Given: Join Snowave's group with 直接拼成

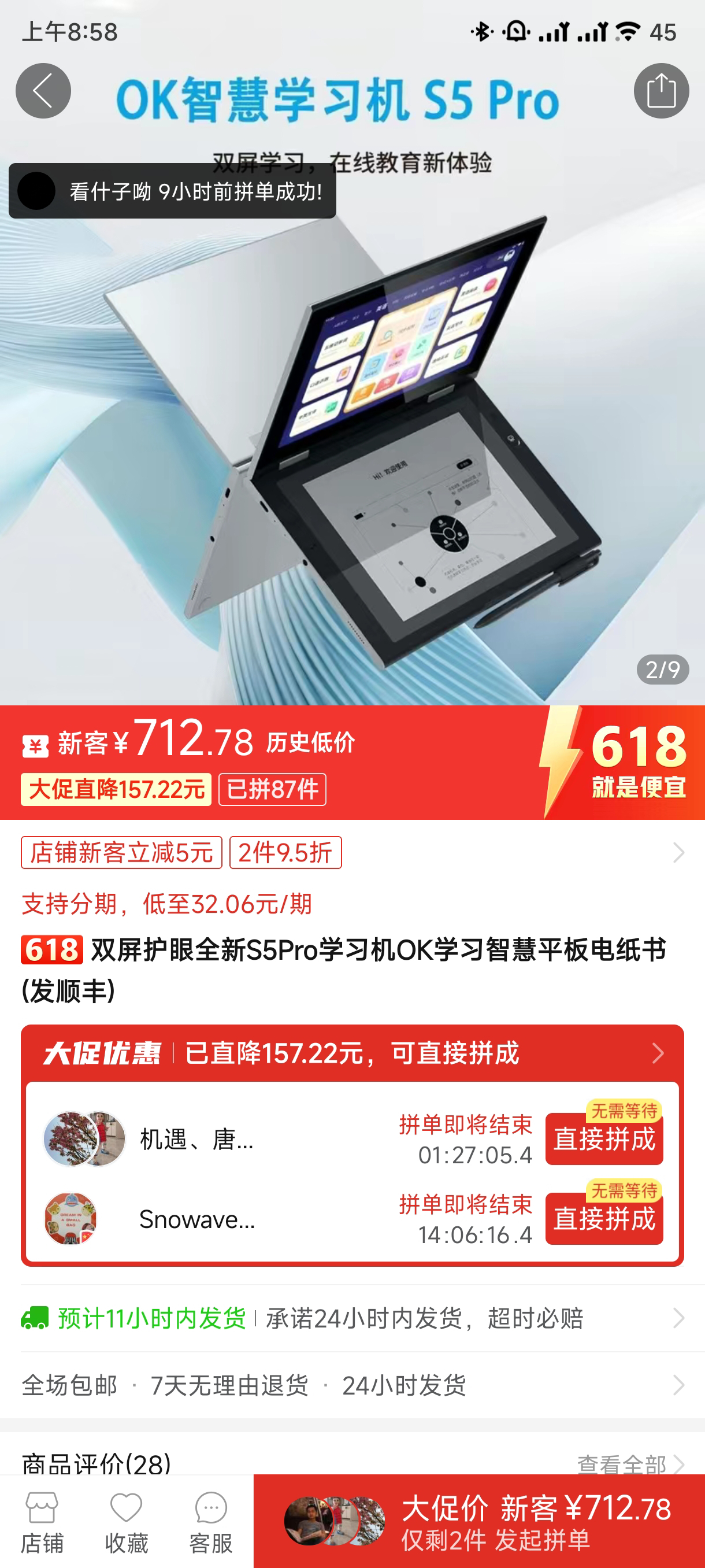Looking at the screenshot, I should tap(603, 1218).
